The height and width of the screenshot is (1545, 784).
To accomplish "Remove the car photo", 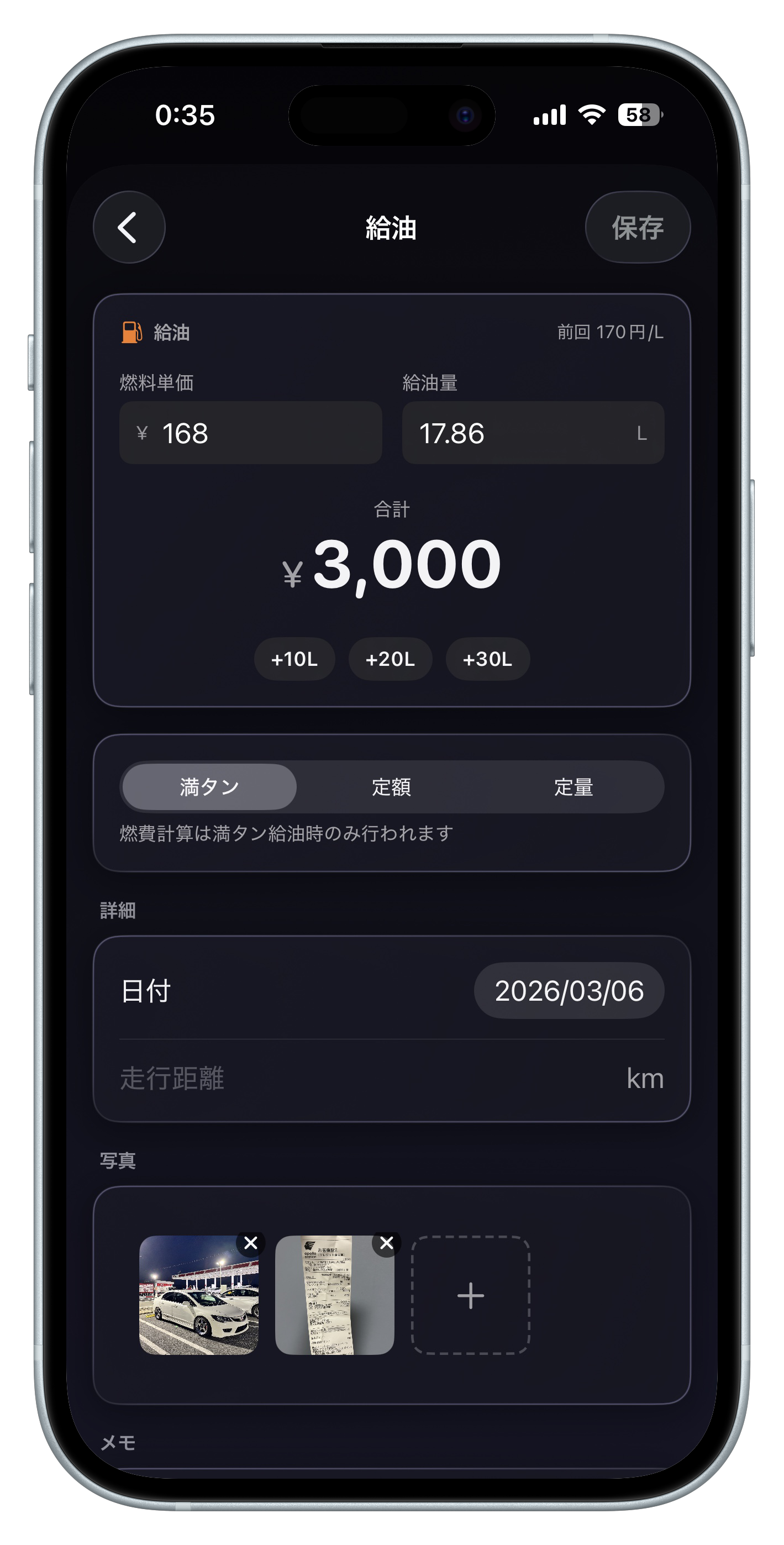I will (x=251, y=1243).
